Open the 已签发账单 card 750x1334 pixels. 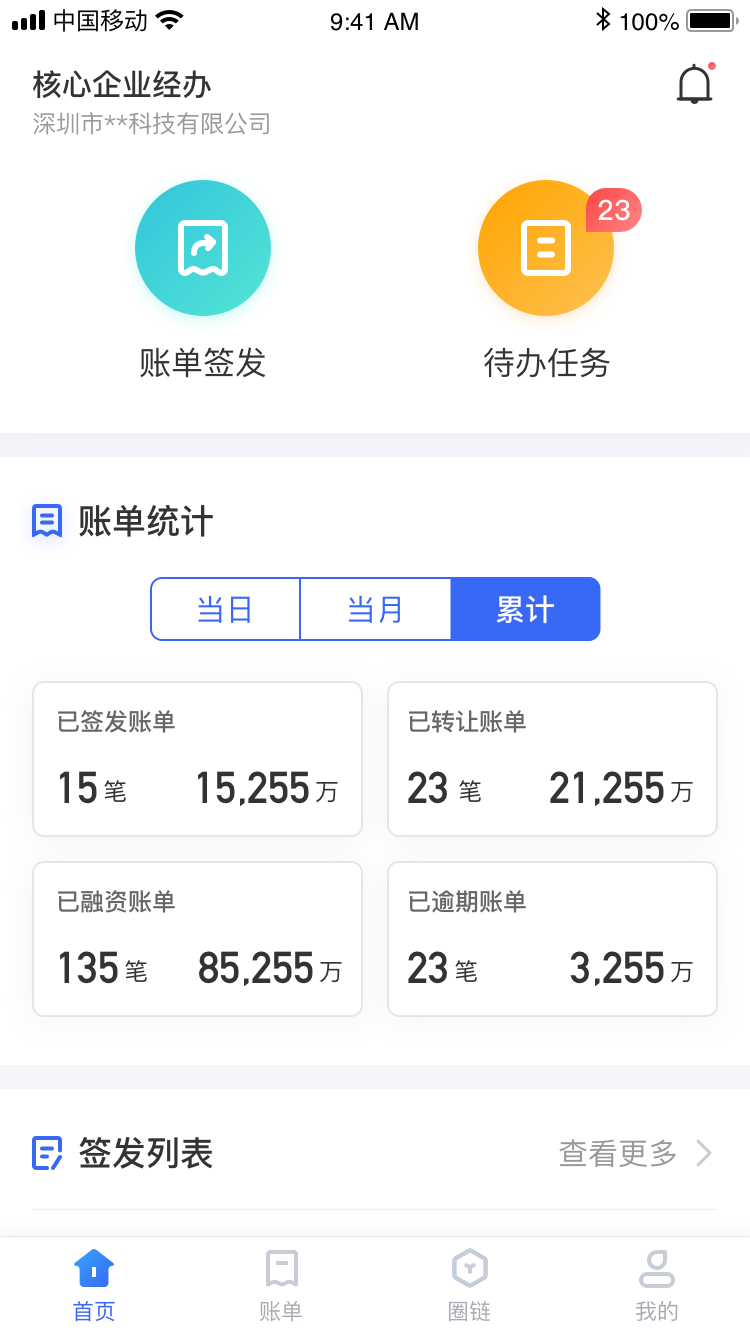point(197,759)
